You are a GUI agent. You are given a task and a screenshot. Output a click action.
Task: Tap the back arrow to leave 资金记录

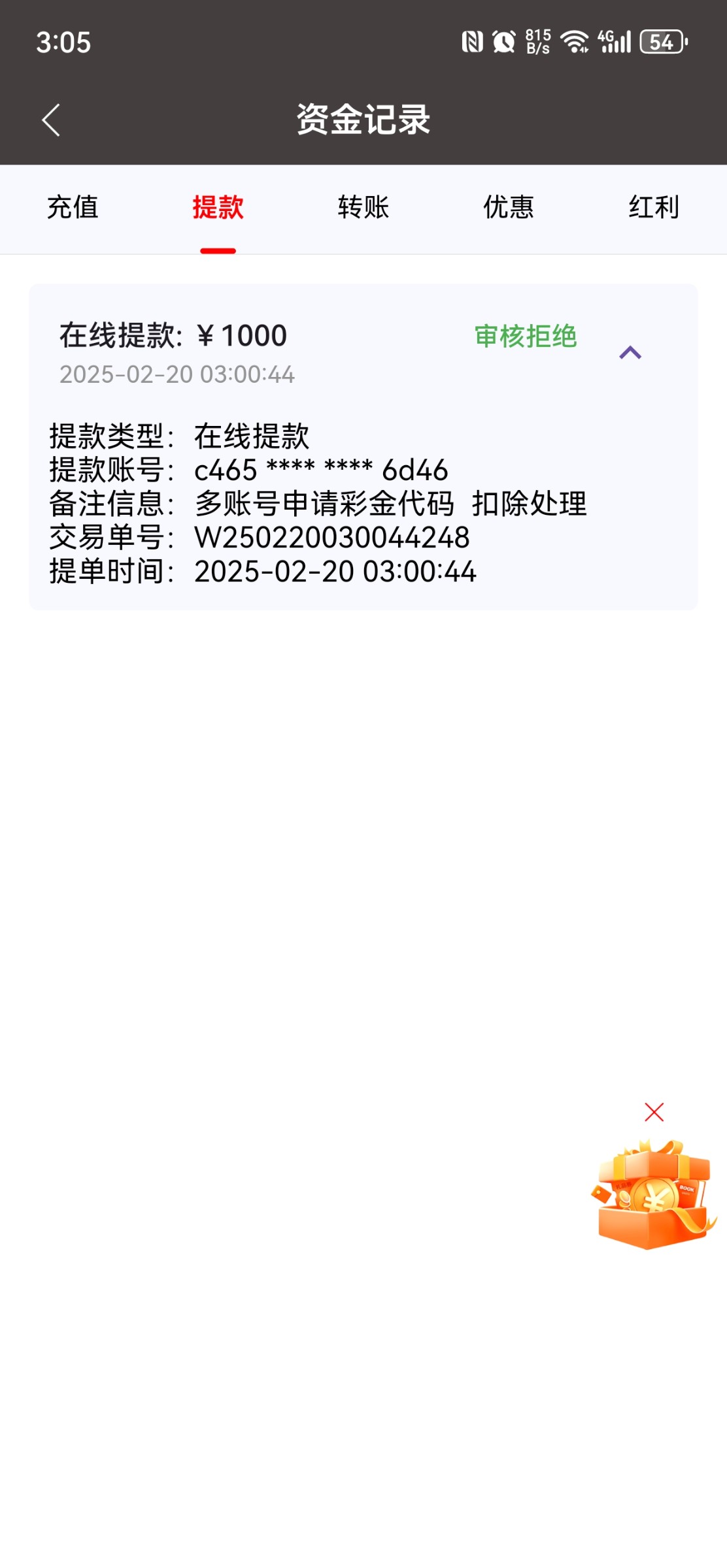(51, 120)
